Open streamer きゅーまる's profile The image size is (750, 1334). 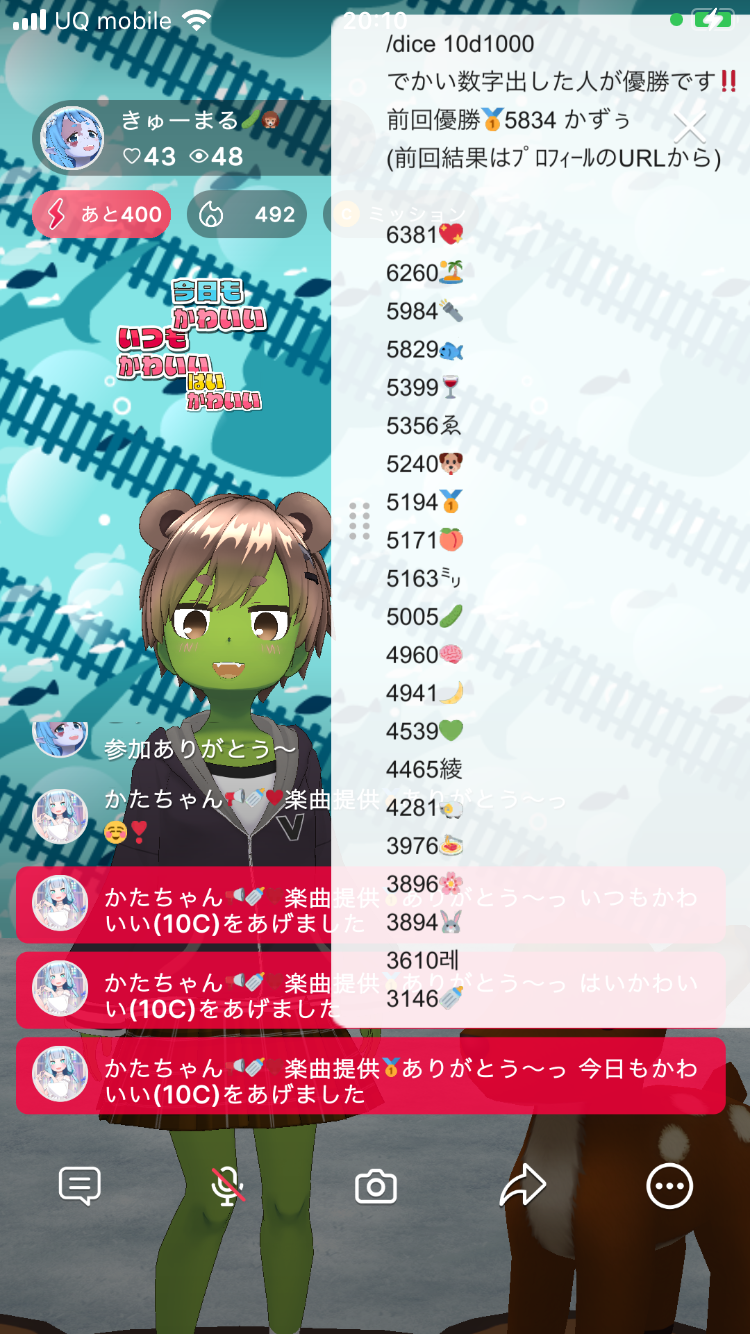(x=73, y=138)
